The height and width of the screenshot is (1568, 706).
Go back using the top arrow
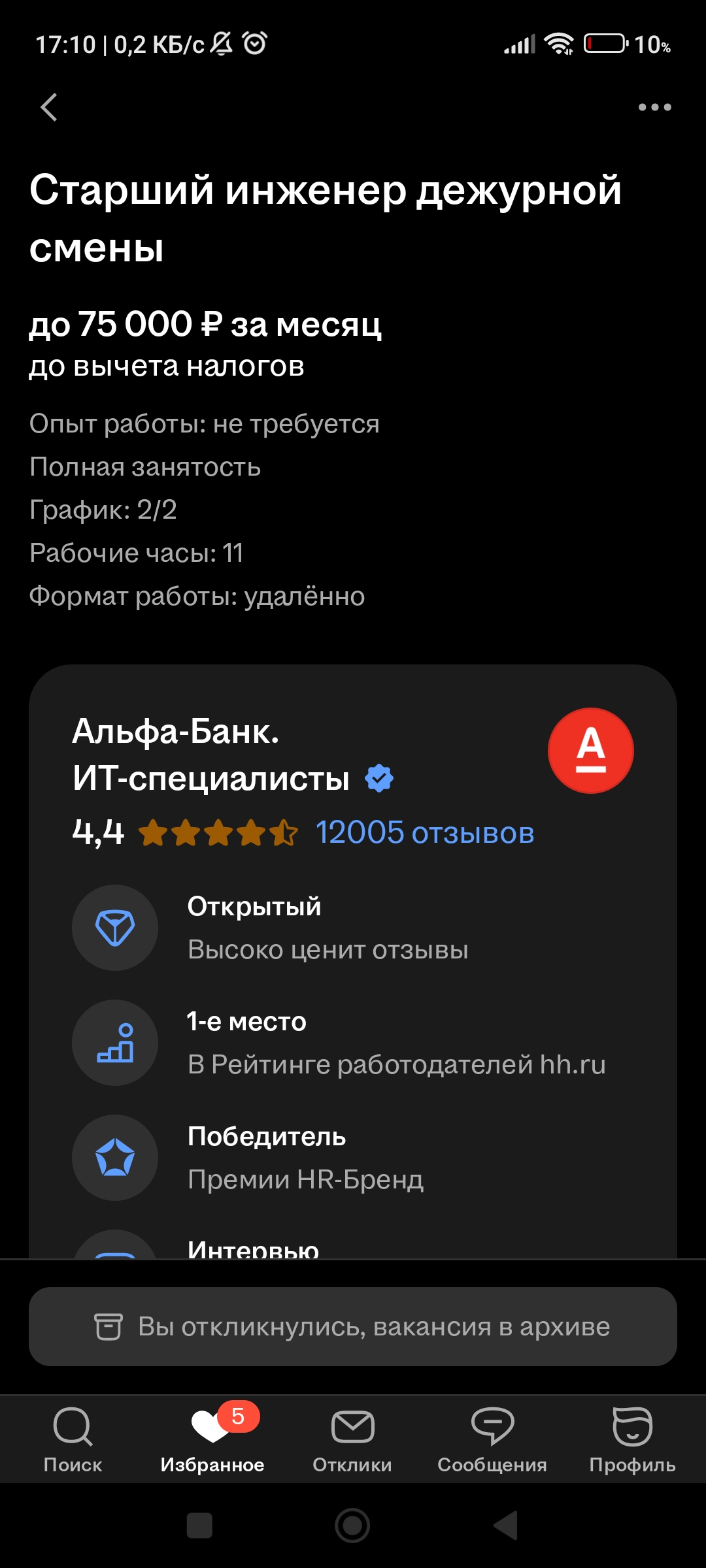49,107
